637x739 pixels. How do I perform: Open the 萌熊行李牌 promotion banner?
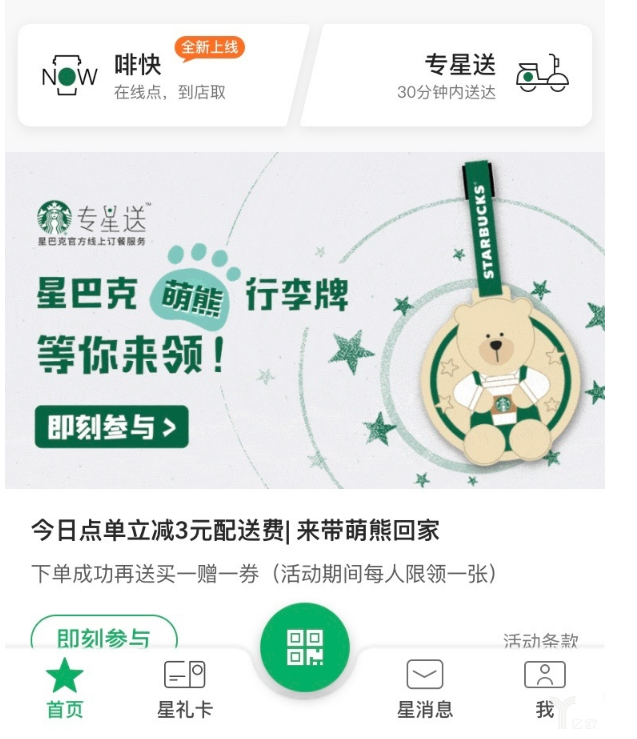(304, 320)
